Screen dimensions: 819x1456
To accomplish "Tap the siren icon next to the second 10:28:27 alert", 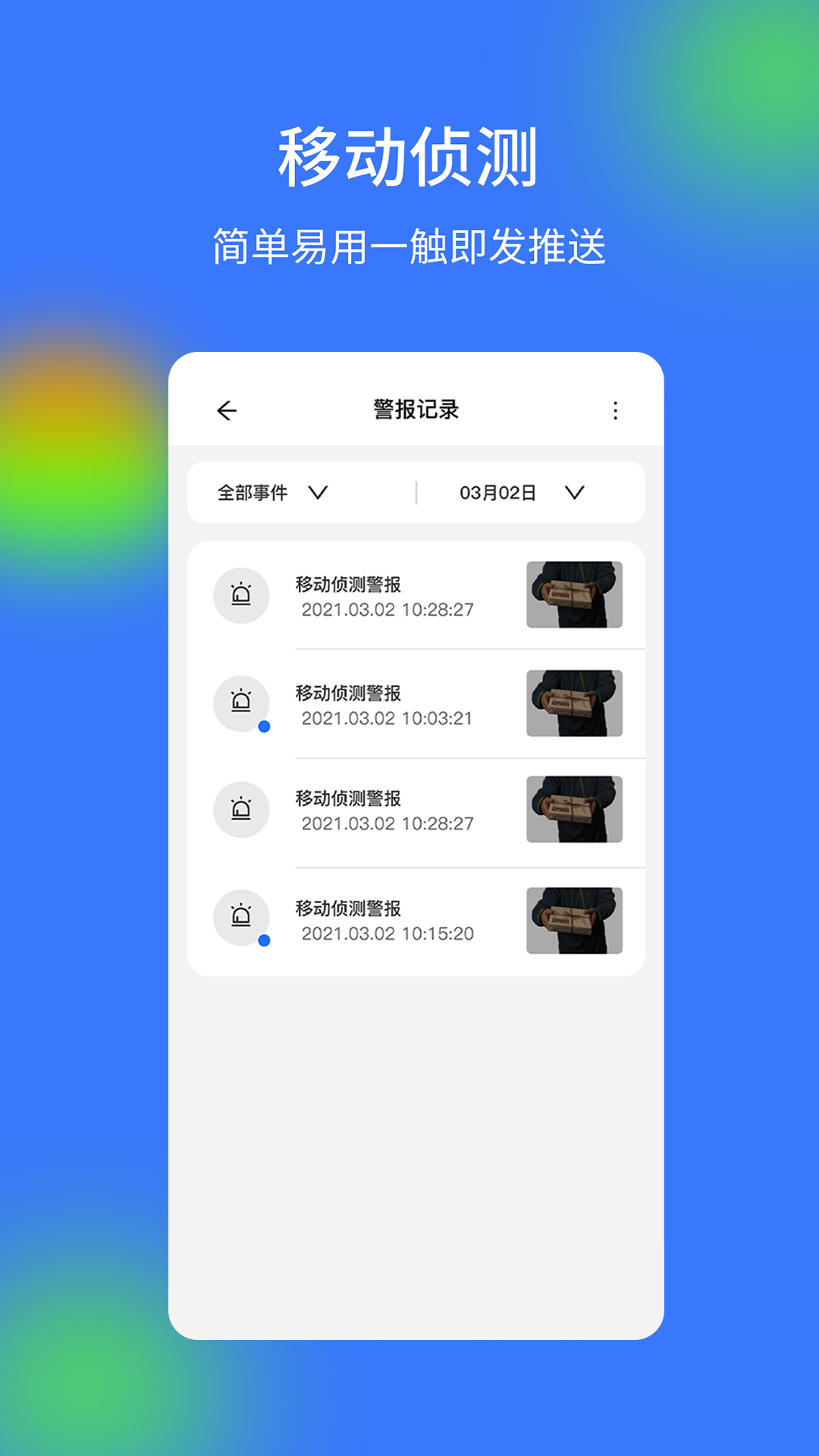I will click(242, 810).
